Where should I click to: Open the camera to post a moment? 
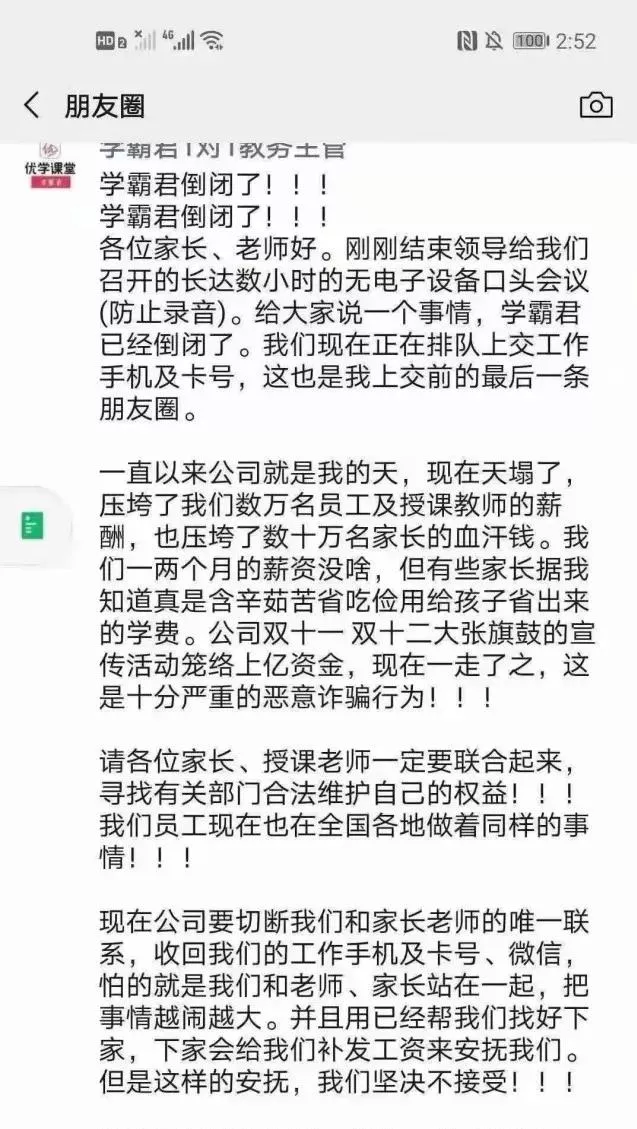pos(596,105)
